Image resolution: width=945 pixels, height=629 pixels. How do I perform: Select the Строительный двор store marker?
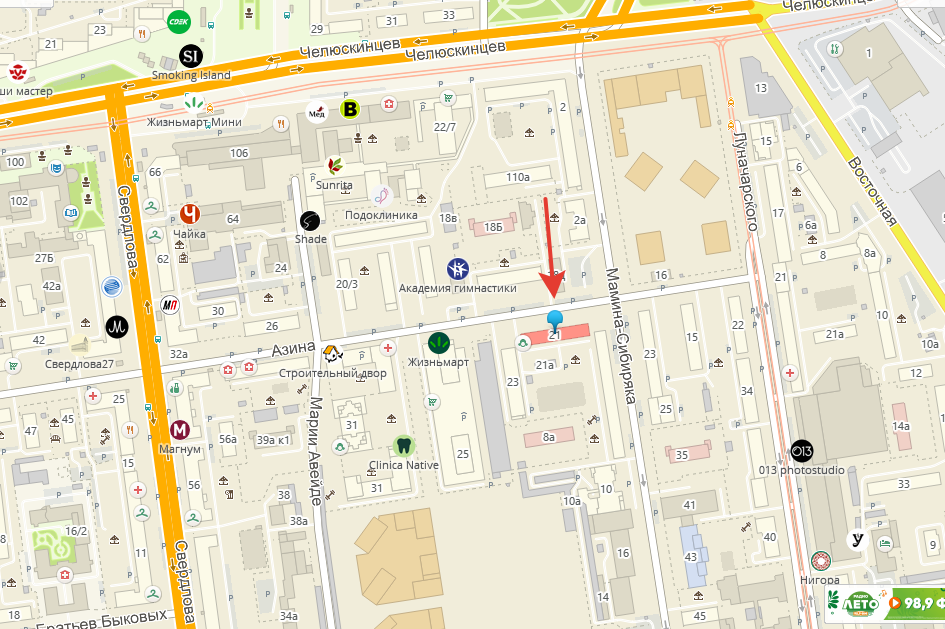click(331, 353)
